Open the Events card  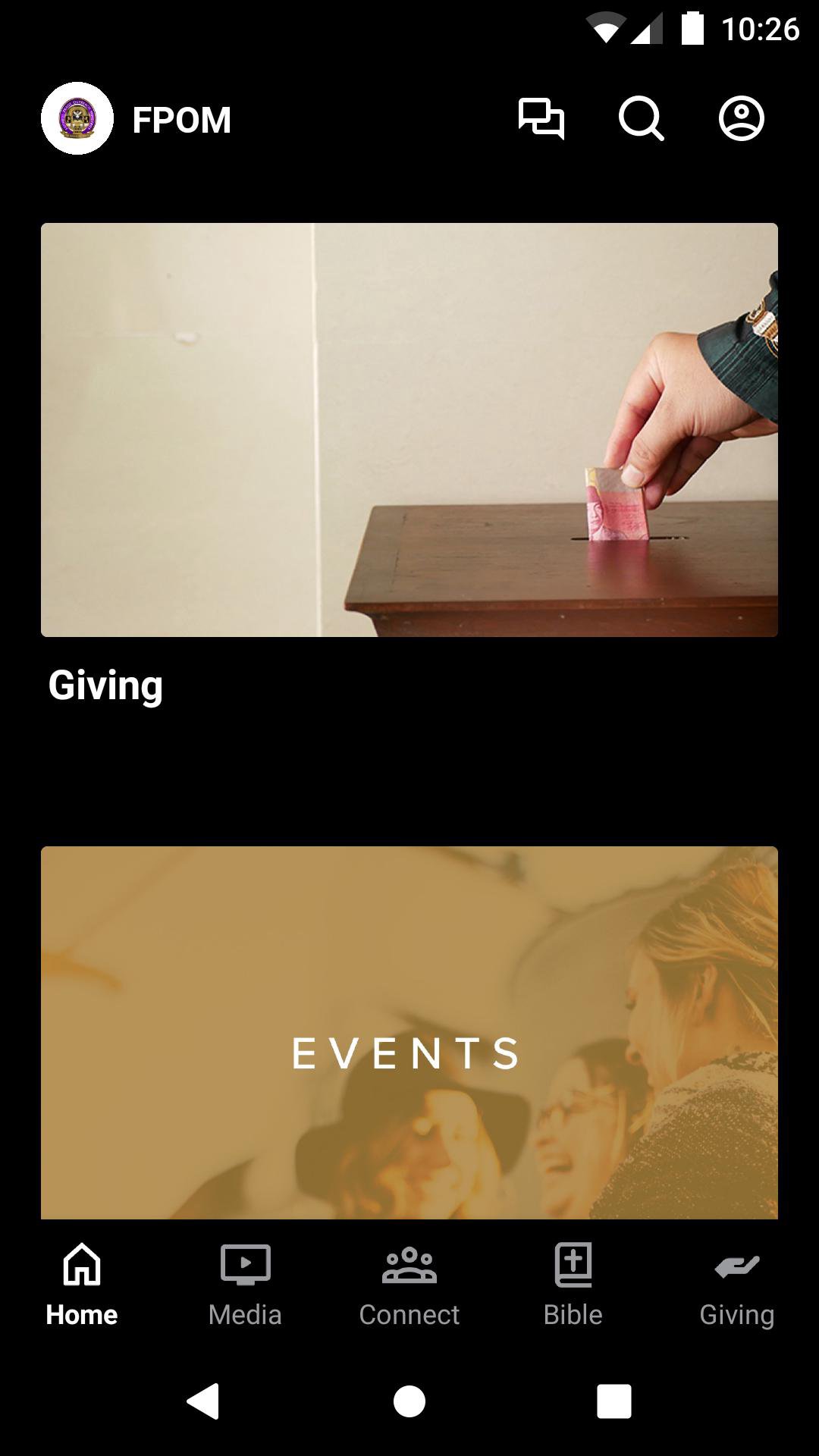coord(409,1032)
